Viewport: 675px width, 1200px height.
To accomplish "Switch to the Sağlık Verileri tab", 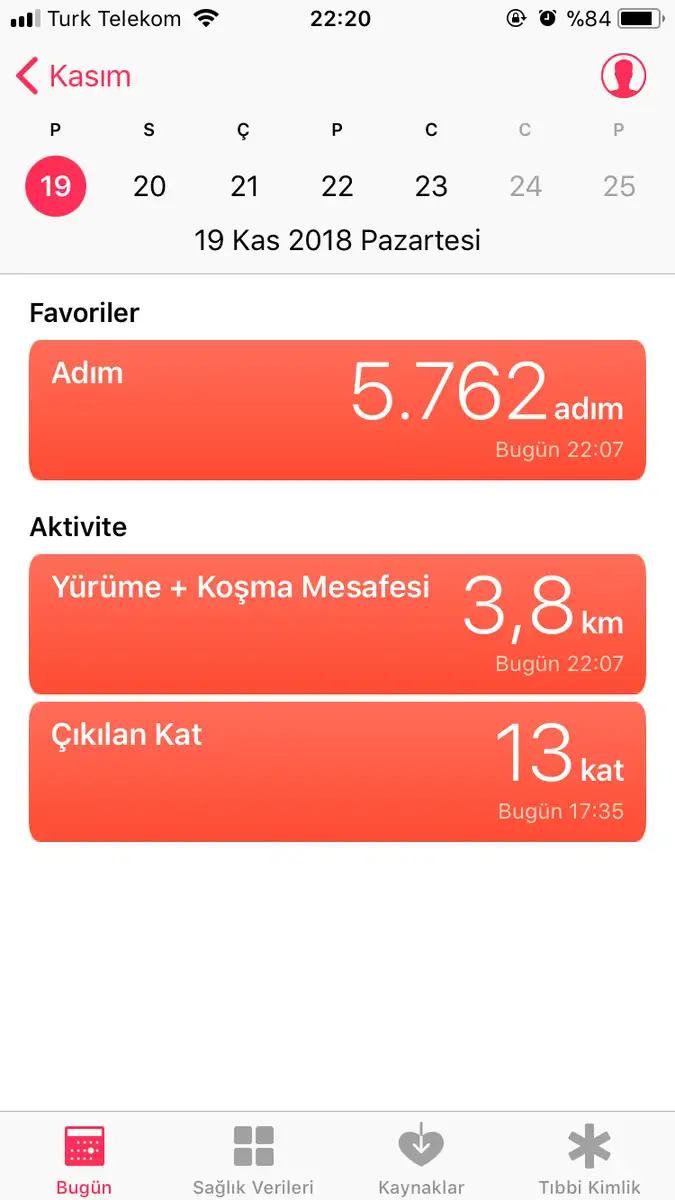I will coord(253,1159).
